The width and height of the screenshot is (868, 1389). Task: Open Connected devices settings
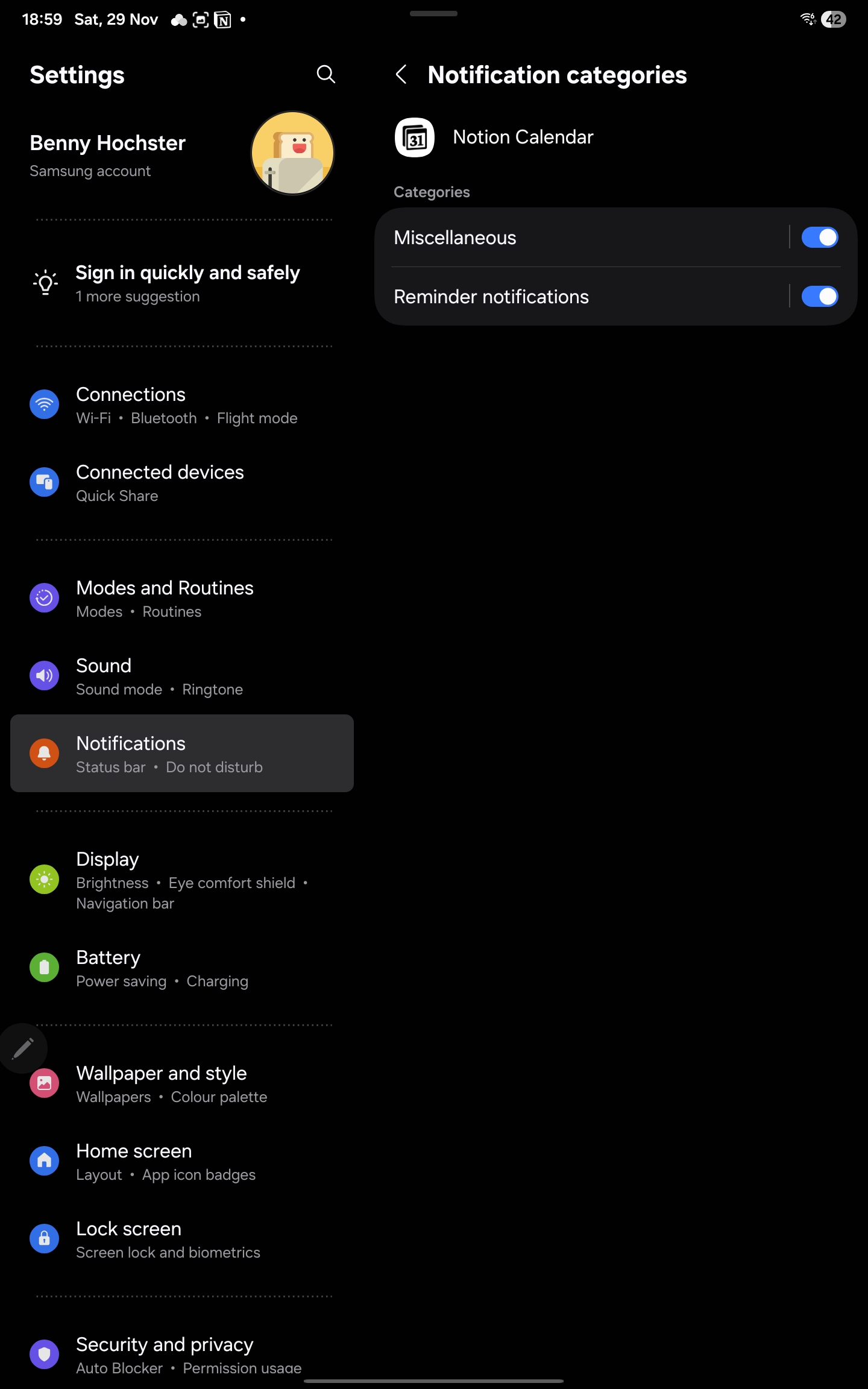pyautogui.click(x=181, y=483)
